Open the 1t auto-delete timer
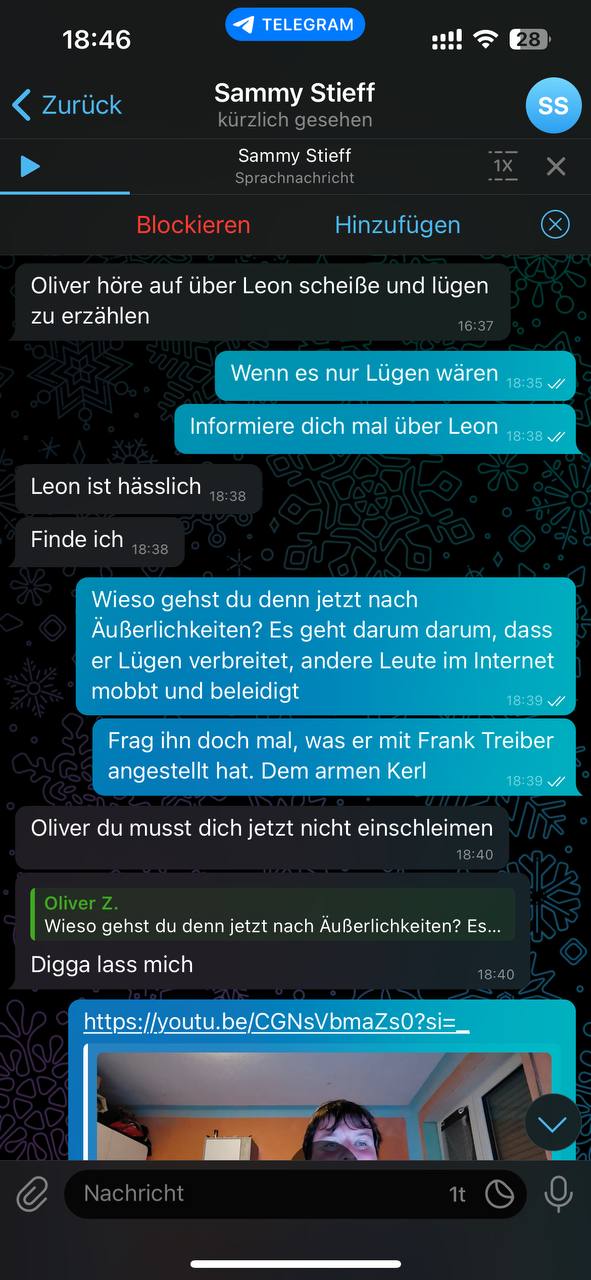The width and height of the screenshot is (591, 1280). click(457, 1194)
